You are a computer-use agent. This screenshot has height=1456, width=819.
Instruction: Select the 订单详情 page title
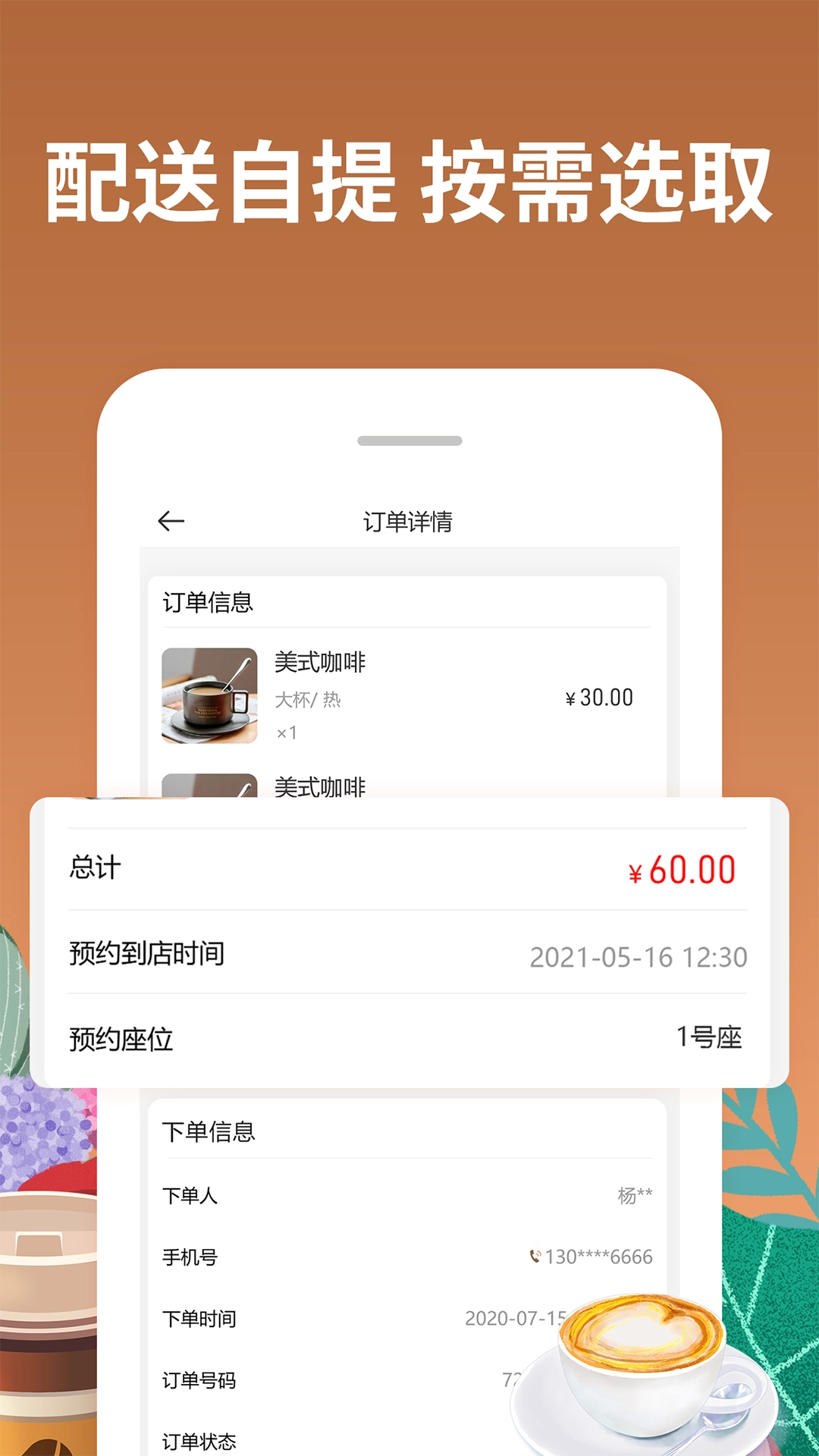pyautogui.click(x=409, y=520)
